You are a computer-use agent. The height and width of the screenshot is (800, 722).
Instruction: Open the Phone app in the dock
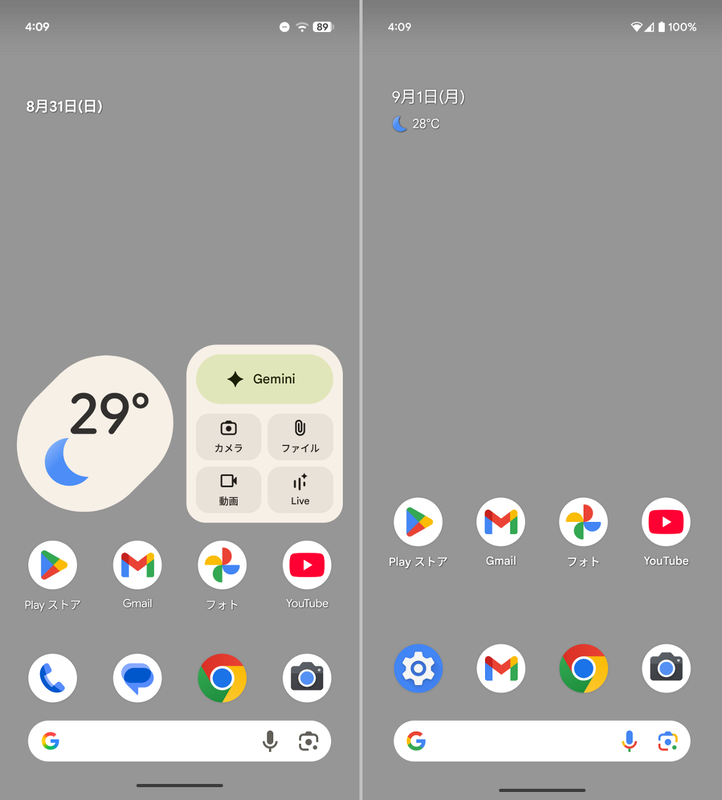point(52,677)
